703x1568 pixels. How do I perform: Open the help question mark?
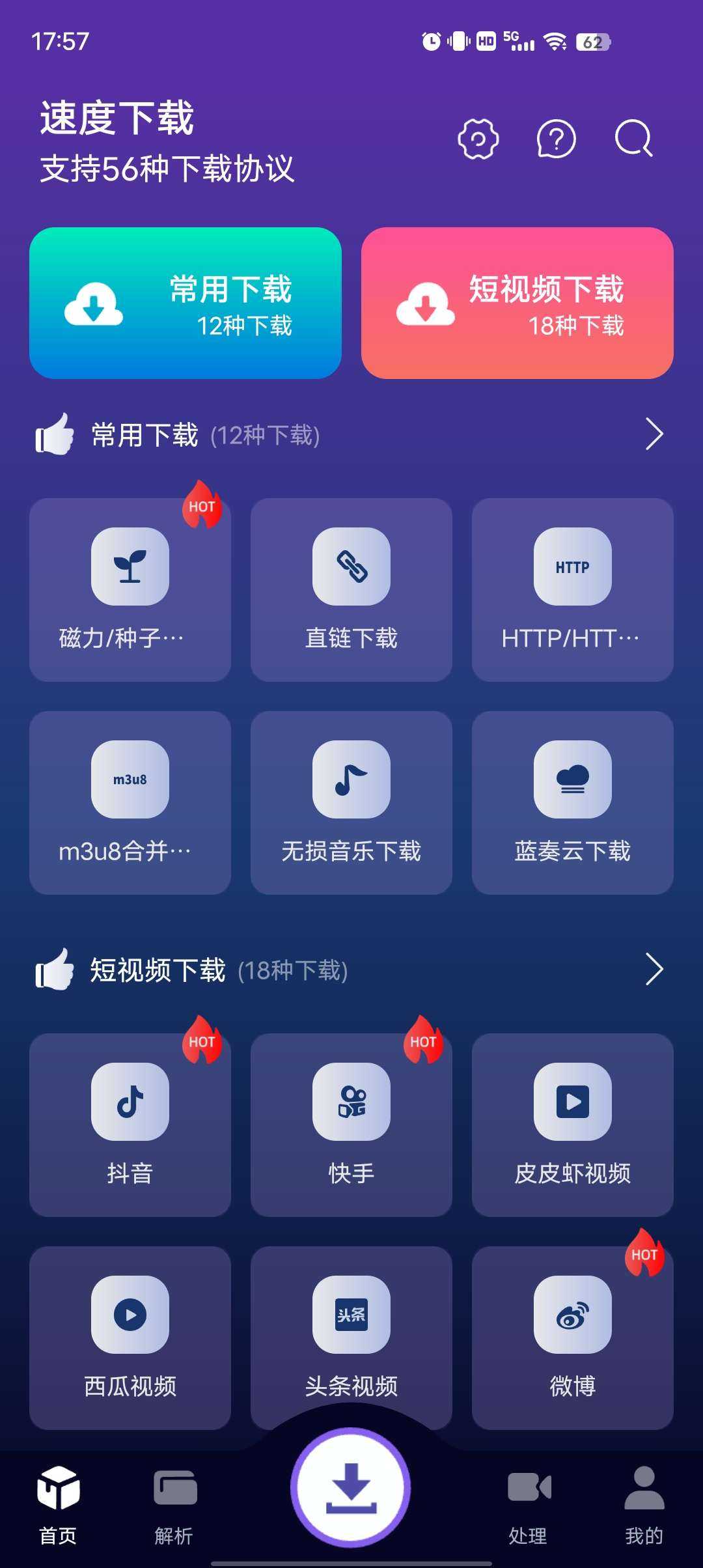click(x=555, y=139)
